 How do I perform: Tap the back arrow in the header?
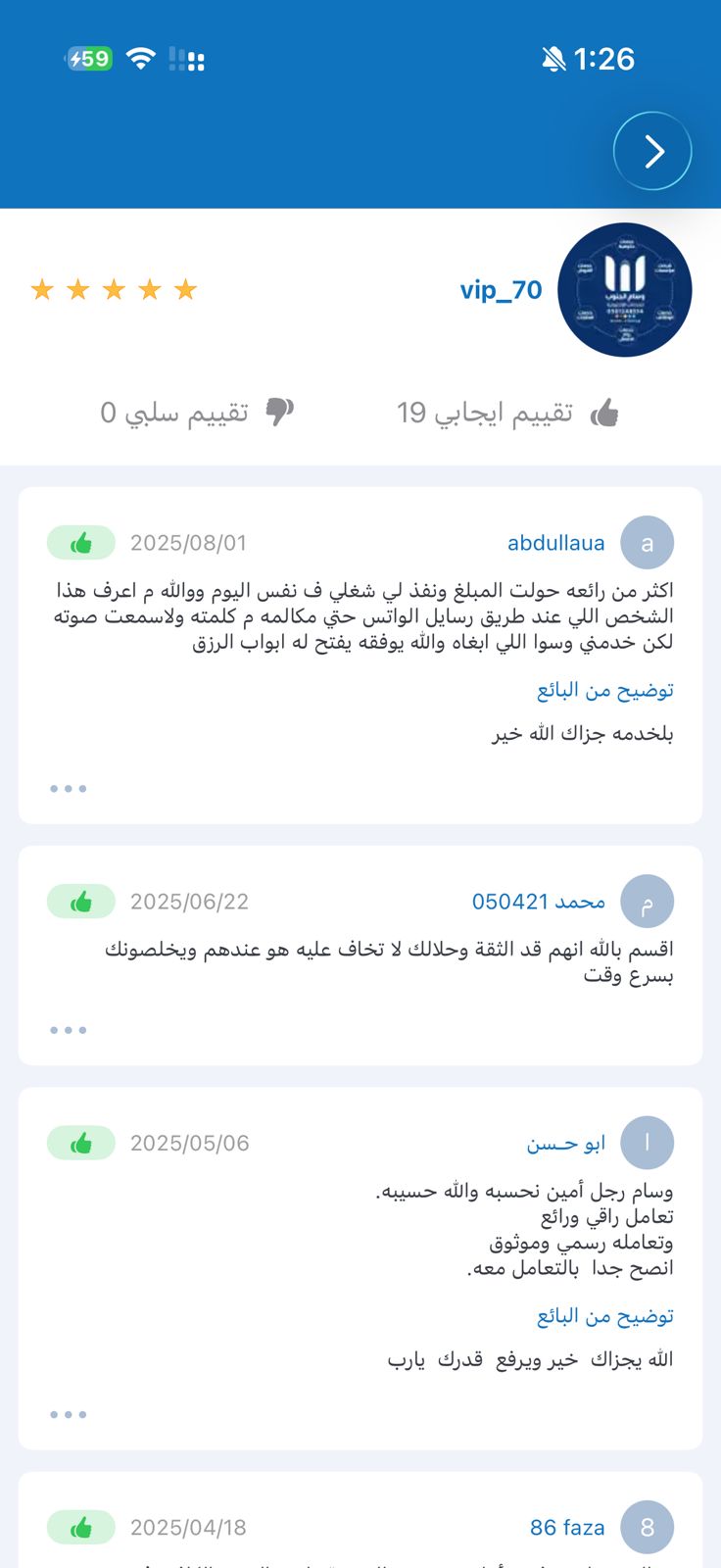pyautogui.click(x=652, y=151)
